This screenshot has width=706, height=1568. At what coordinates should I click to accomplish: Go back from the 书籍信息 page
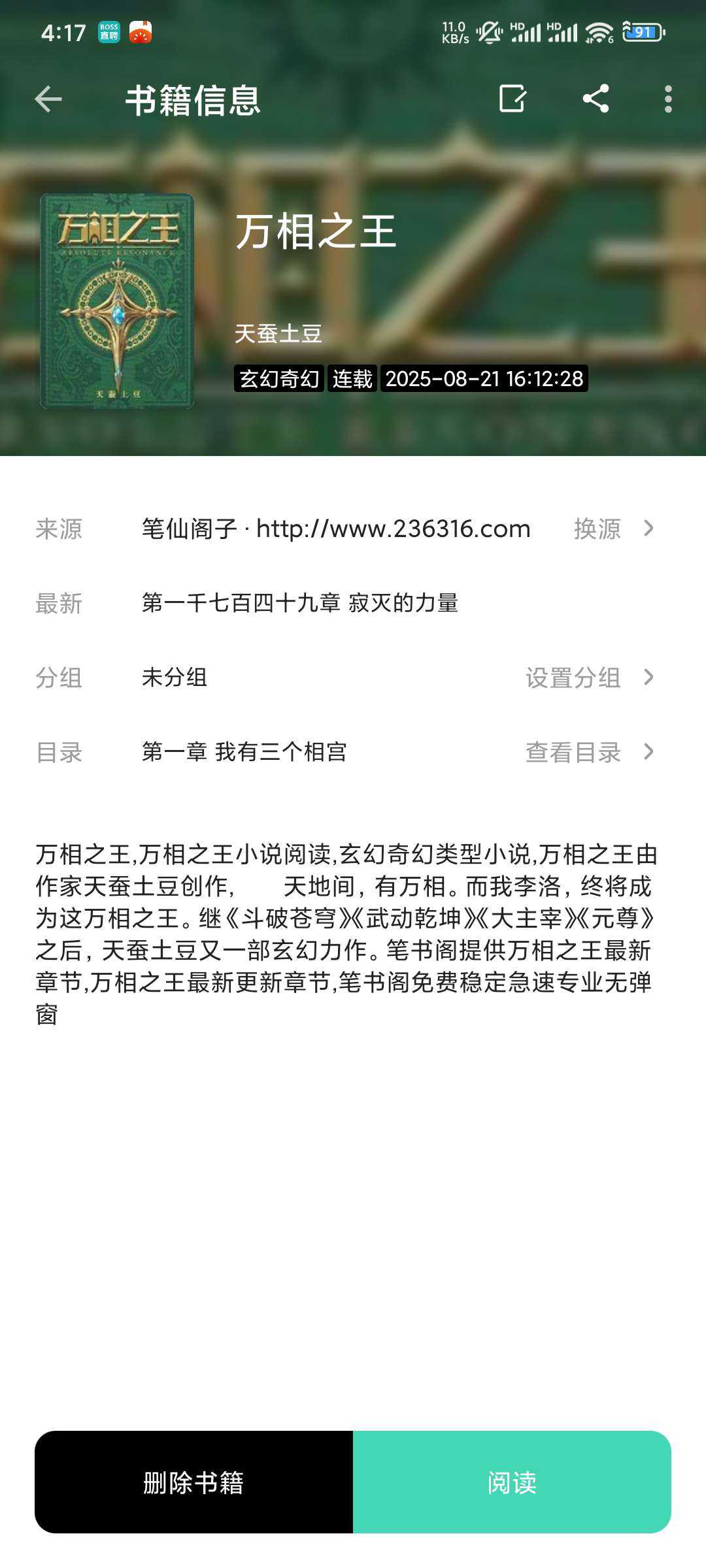48,99
